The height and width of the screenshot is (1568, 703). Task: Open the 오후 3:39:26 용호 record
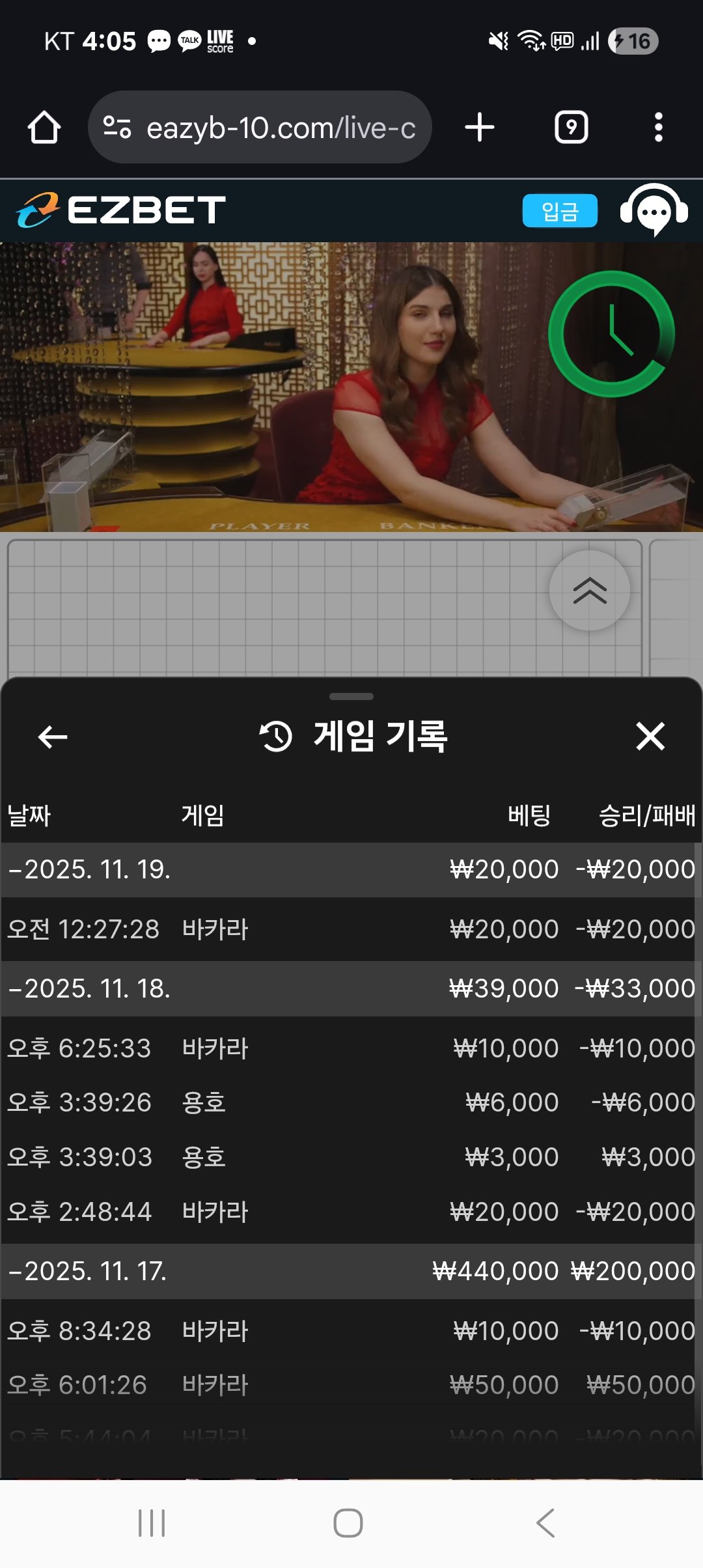pyautogui.click(x=350, y=1102)
